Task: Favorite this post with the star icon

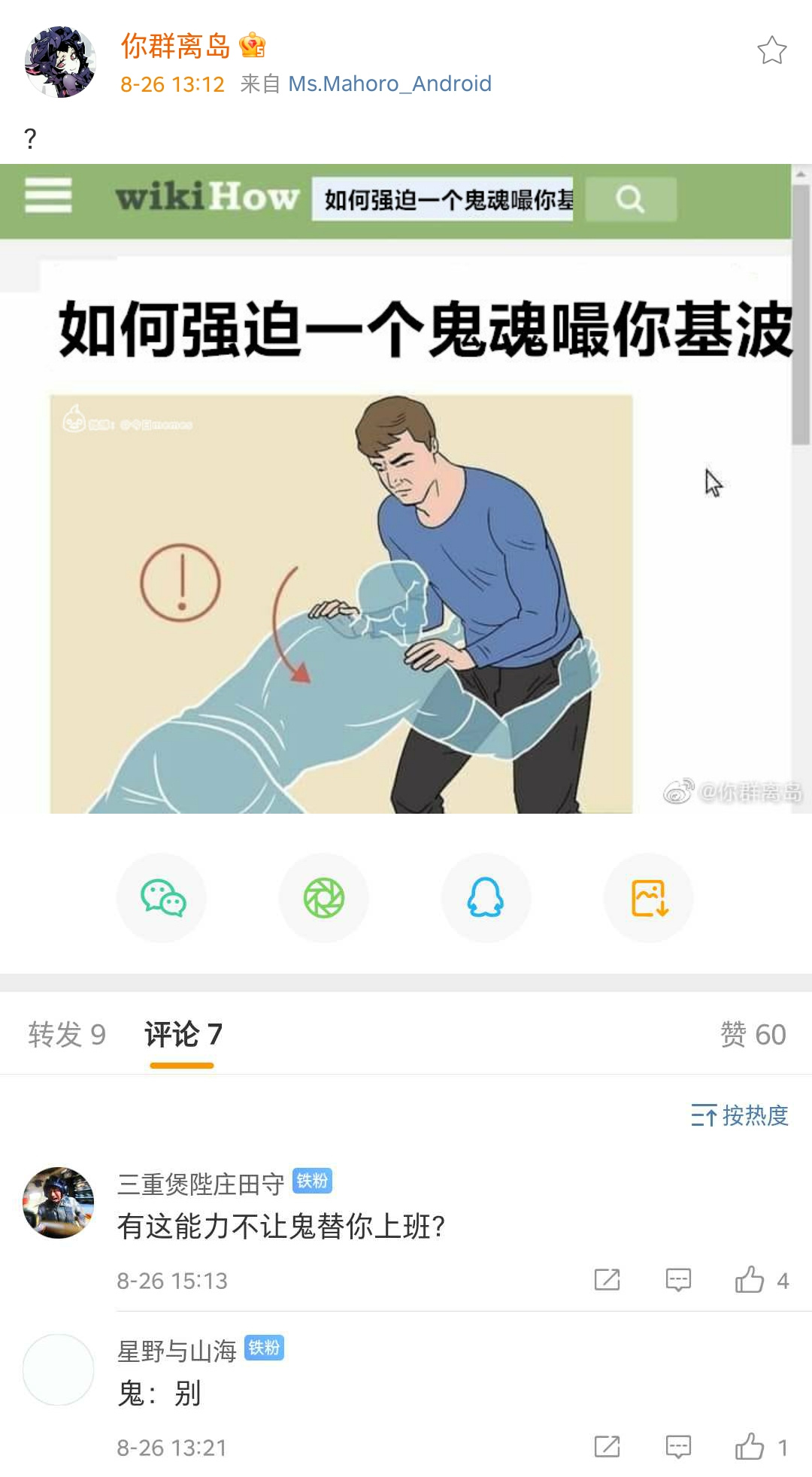Action: click(771, 51)
